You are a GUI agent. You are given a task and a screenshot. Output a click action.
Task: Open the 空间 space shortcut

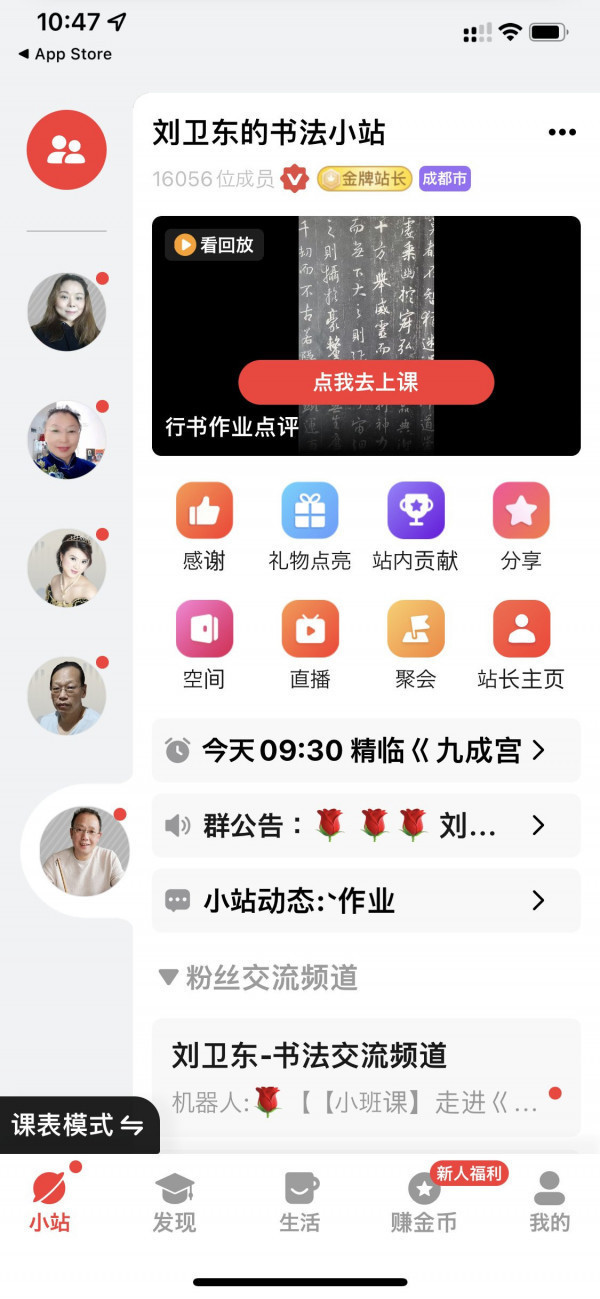[x=204, y=645]
